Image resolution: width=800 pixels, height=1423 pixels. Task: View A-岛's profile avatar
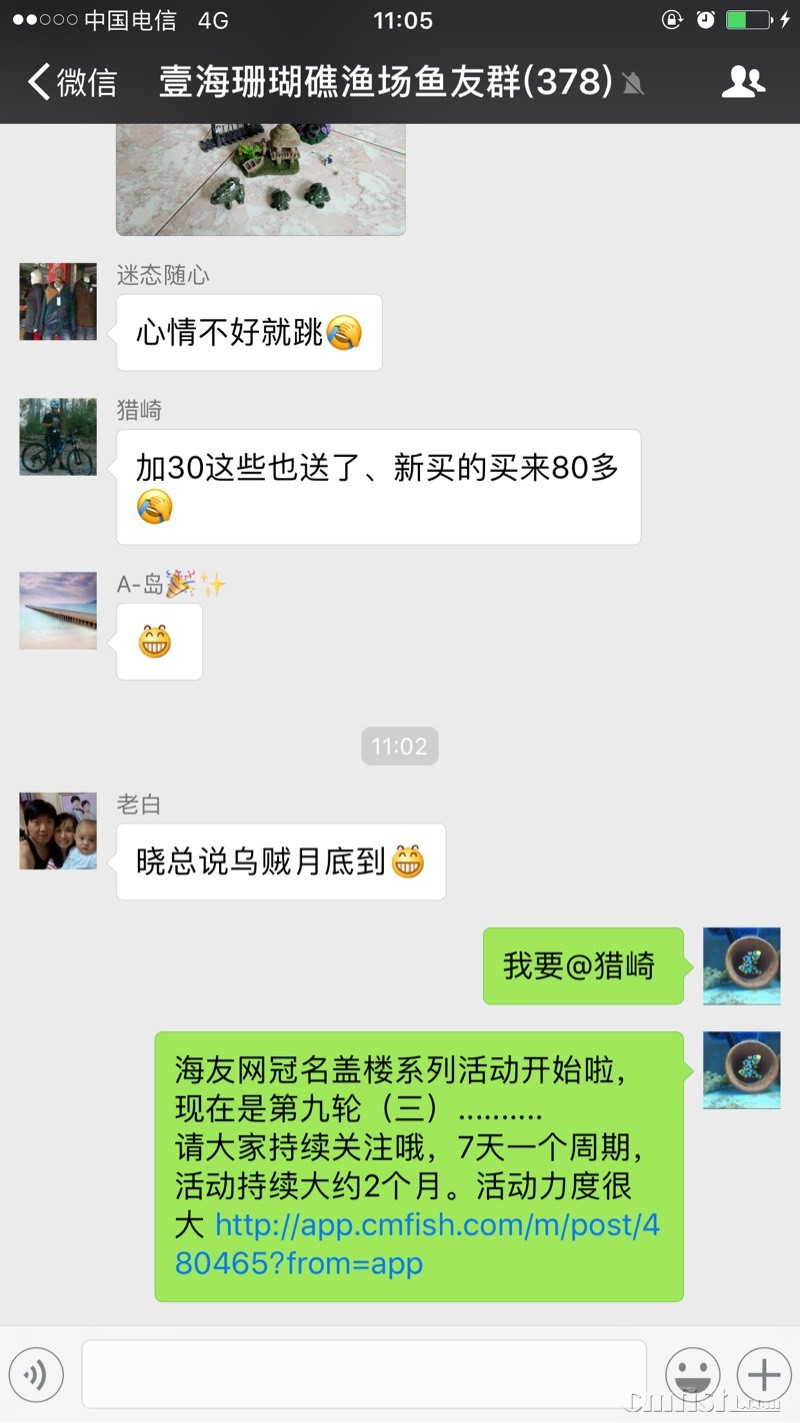tap(58, 611)
